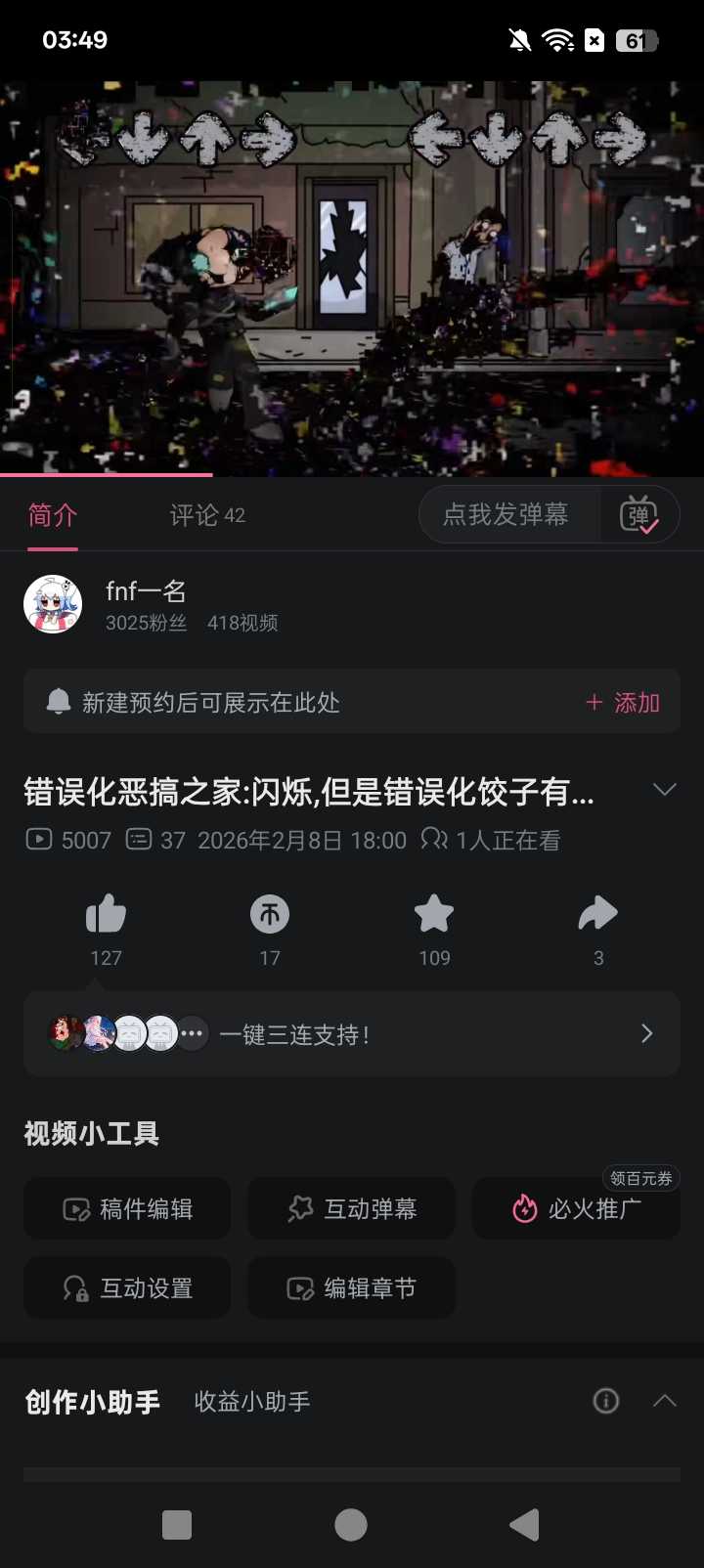
Task: Expand the video title description
Action: (664, 790)
